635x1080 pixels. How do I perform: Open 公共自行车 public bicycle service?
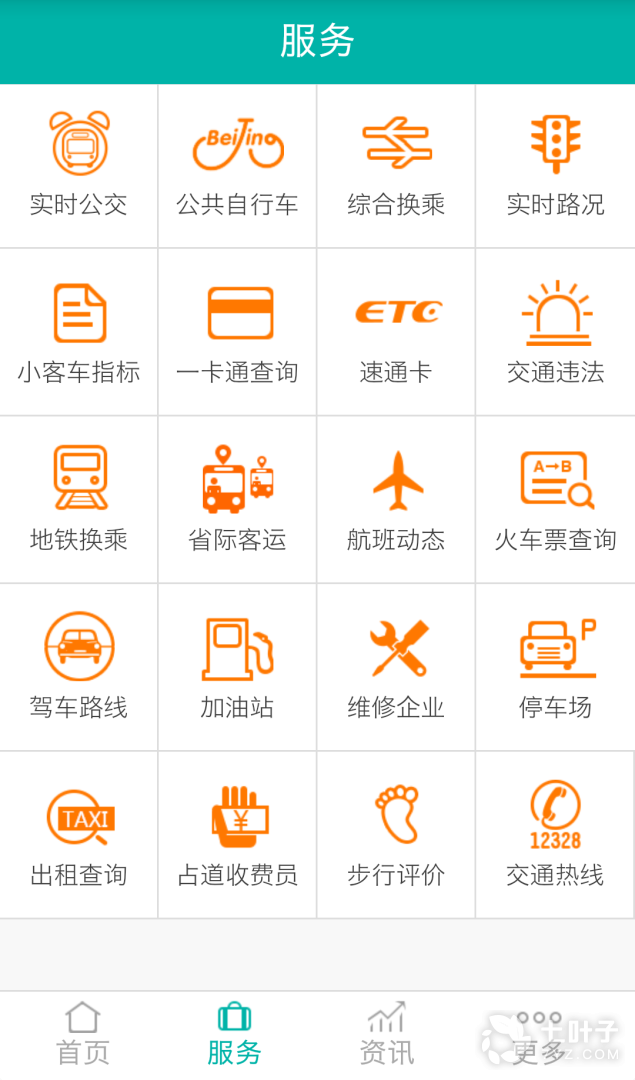(238, 165)
